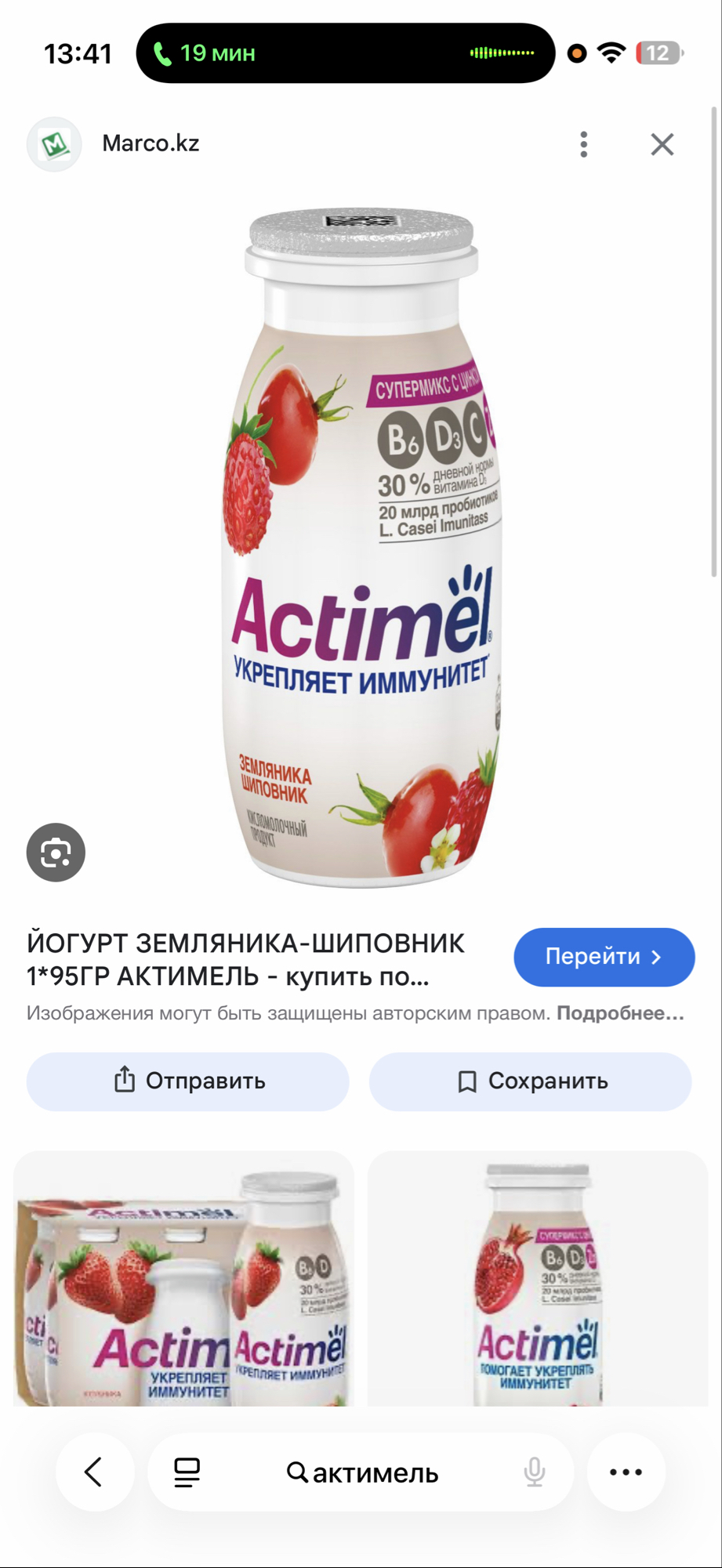Tap the Marco.kz site favicon

[x=54, y=143]
